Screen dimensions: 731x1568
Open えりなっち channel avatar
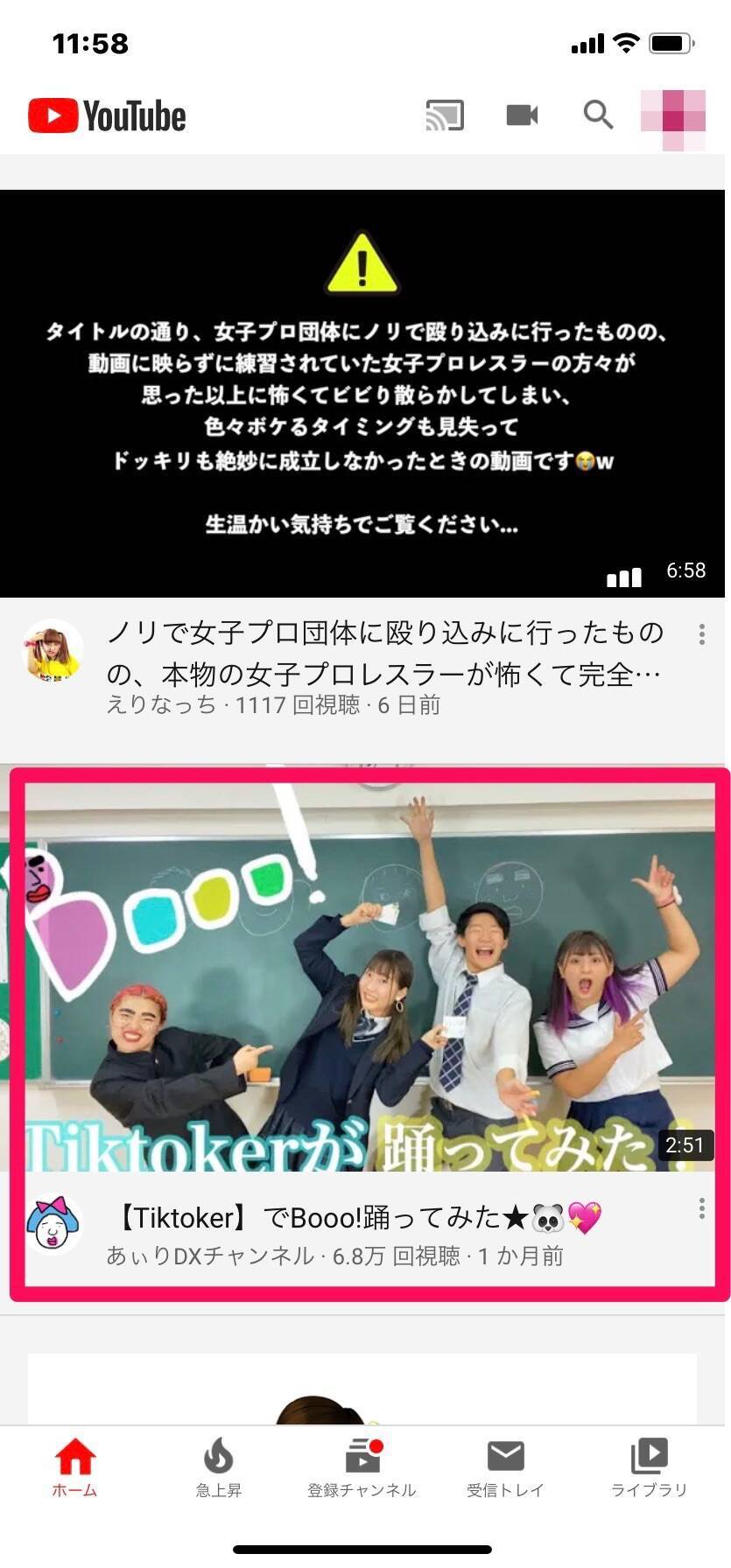(x=53, y=652)
